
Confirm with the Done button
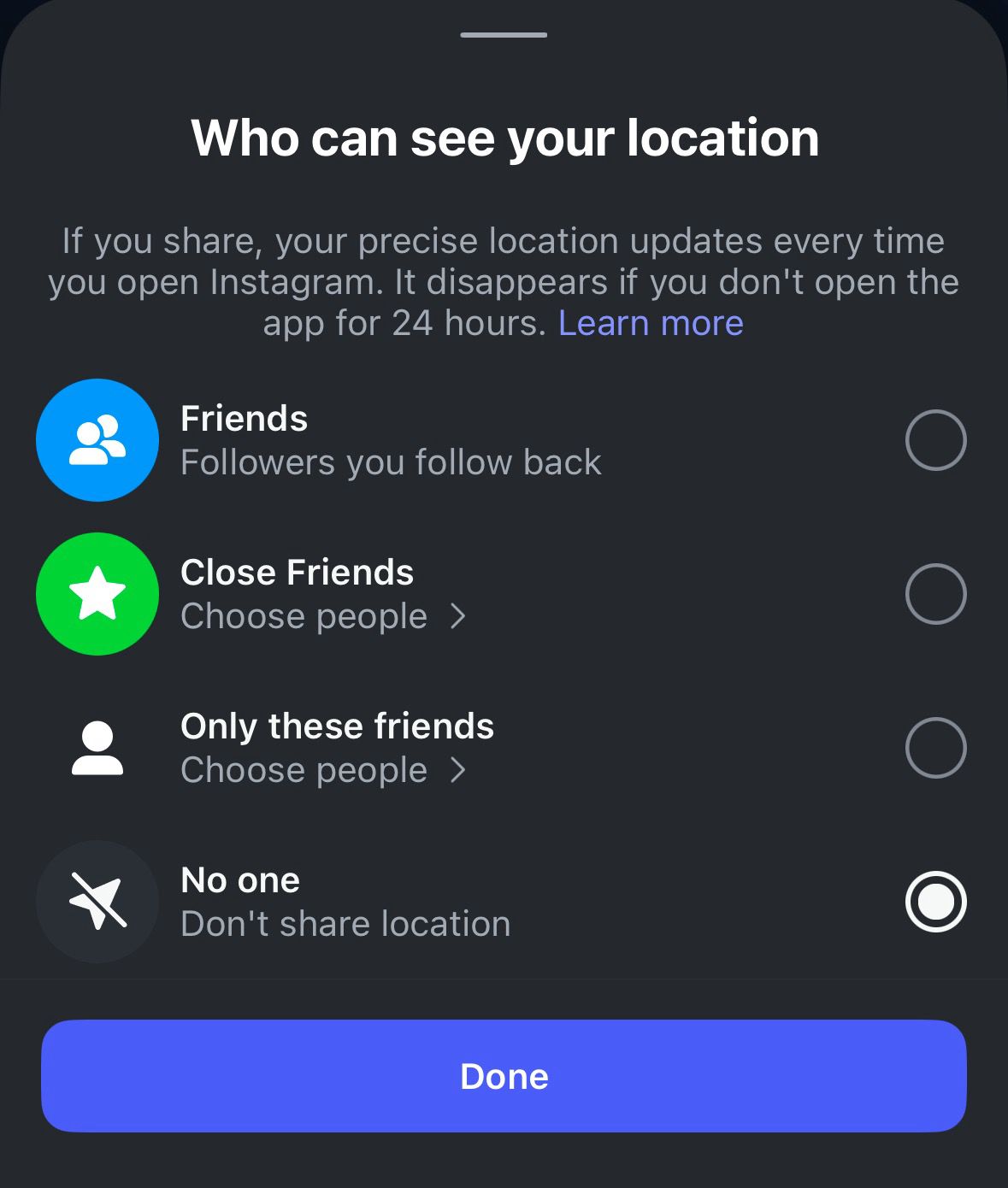504,1076
